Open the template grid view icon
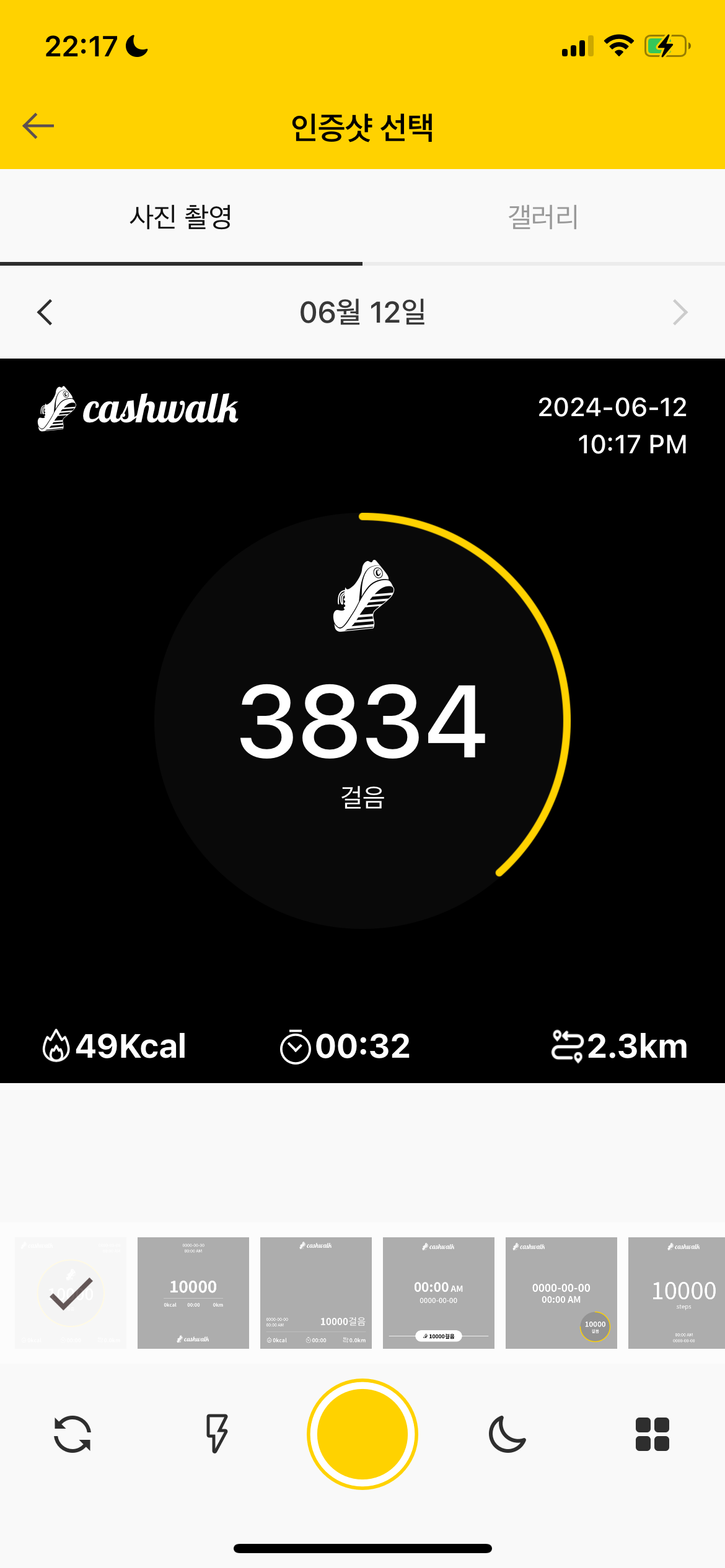Viewport: 725px width, 1568px height. tap(652, 1434)
